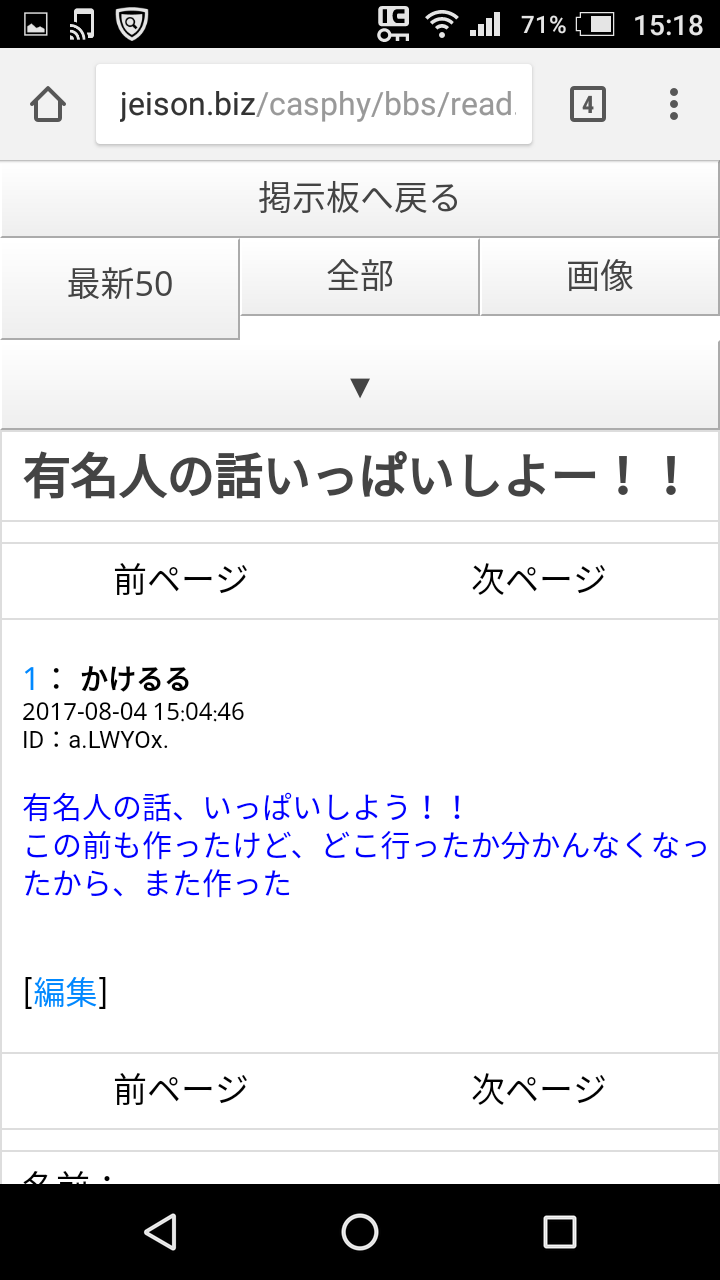Select the 全部 button

pyautogui.click(x=360, y=276)
